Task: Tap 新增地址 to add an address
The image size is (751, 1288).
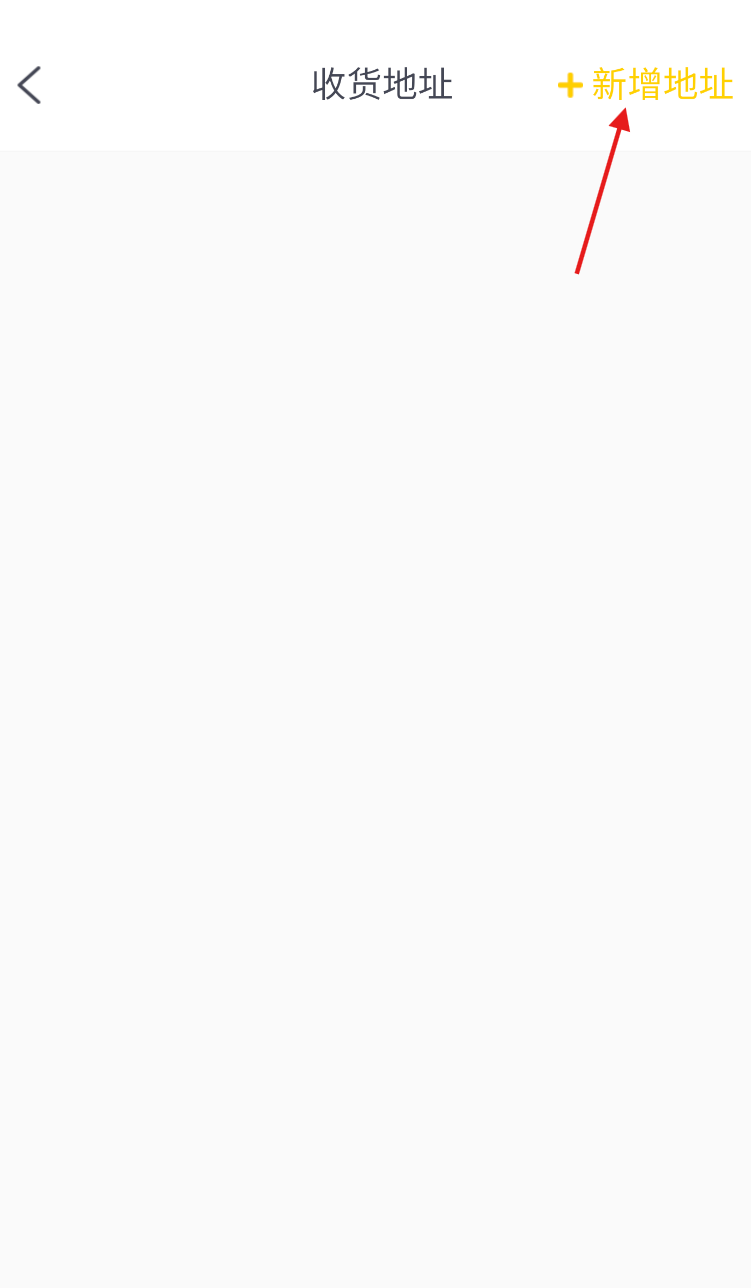Action: click(x=646, y=85)
